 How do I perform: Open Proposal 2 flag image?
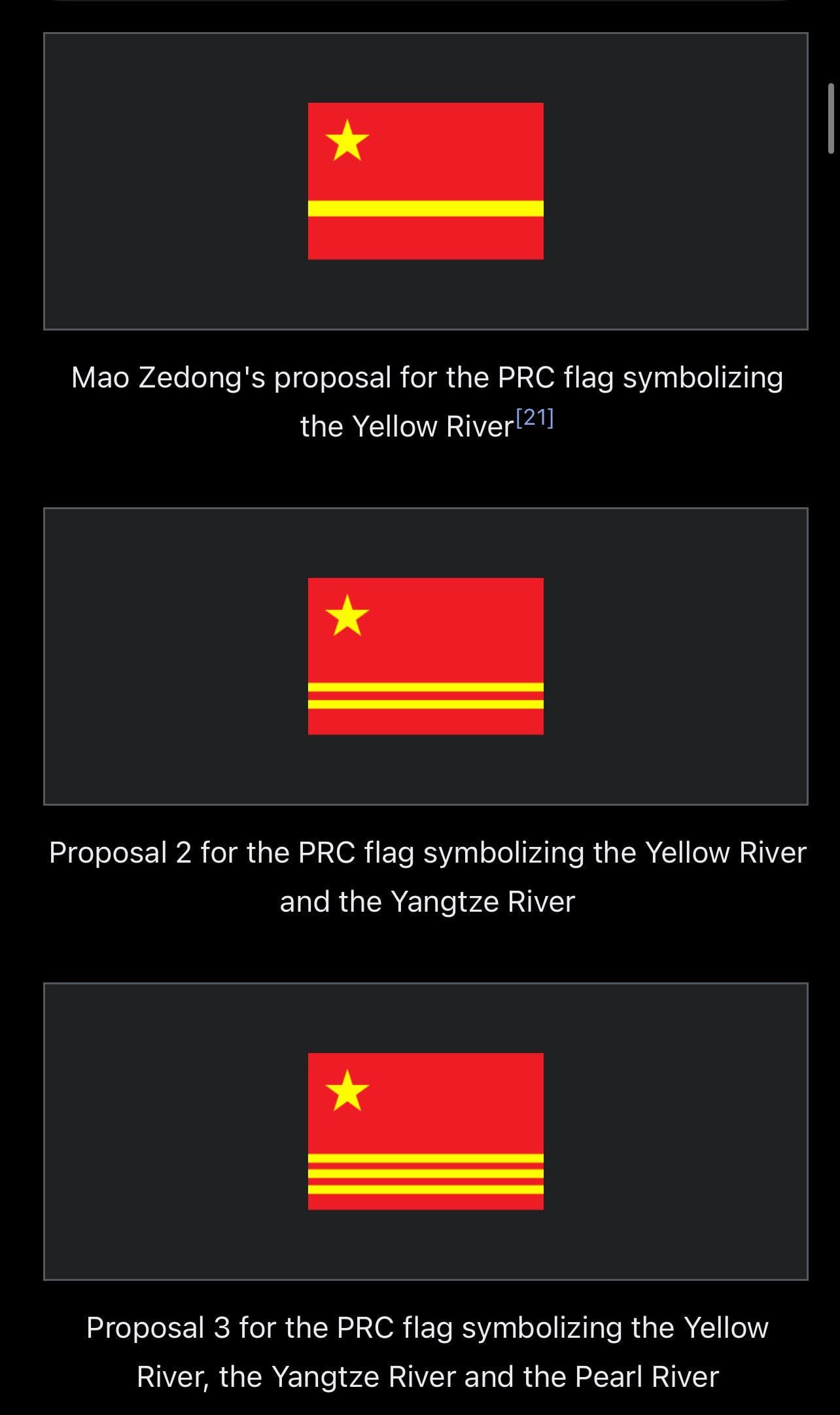click(x=425, y=656)
